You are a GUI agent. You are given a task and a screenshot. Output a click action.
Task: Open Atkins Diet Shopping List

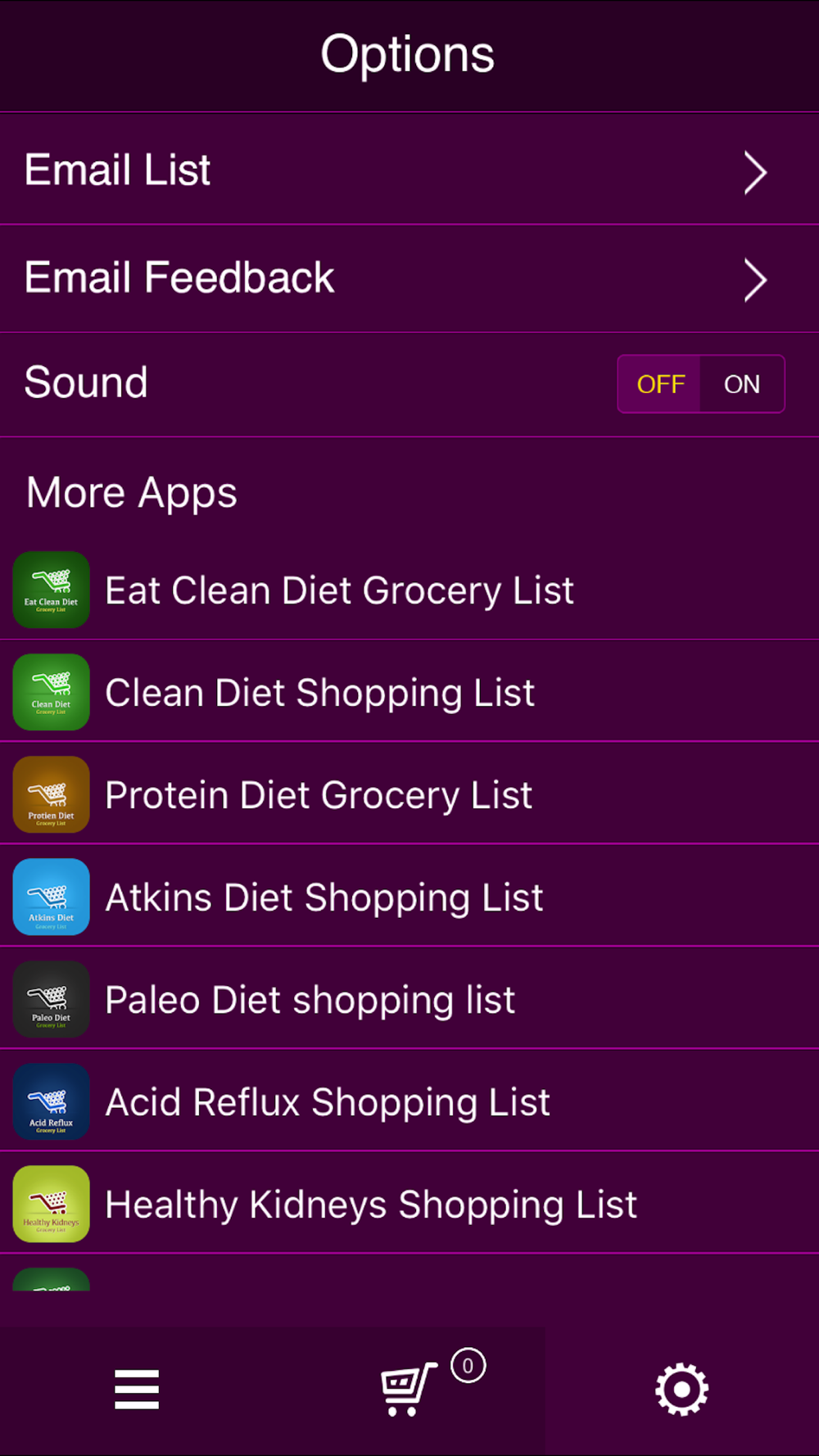[x=409, y=897]
